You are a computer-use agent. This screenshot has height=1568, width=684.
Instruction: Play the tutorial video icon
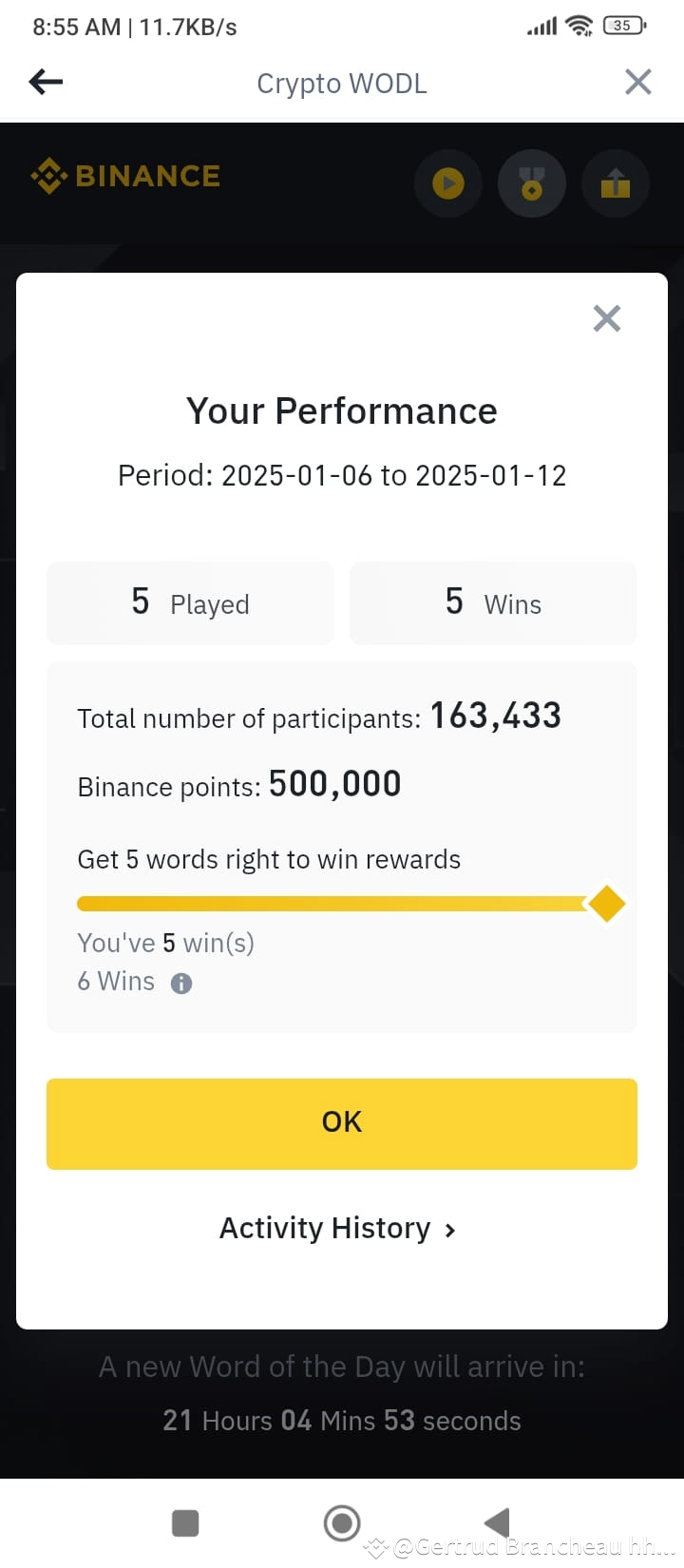[447, 183]
